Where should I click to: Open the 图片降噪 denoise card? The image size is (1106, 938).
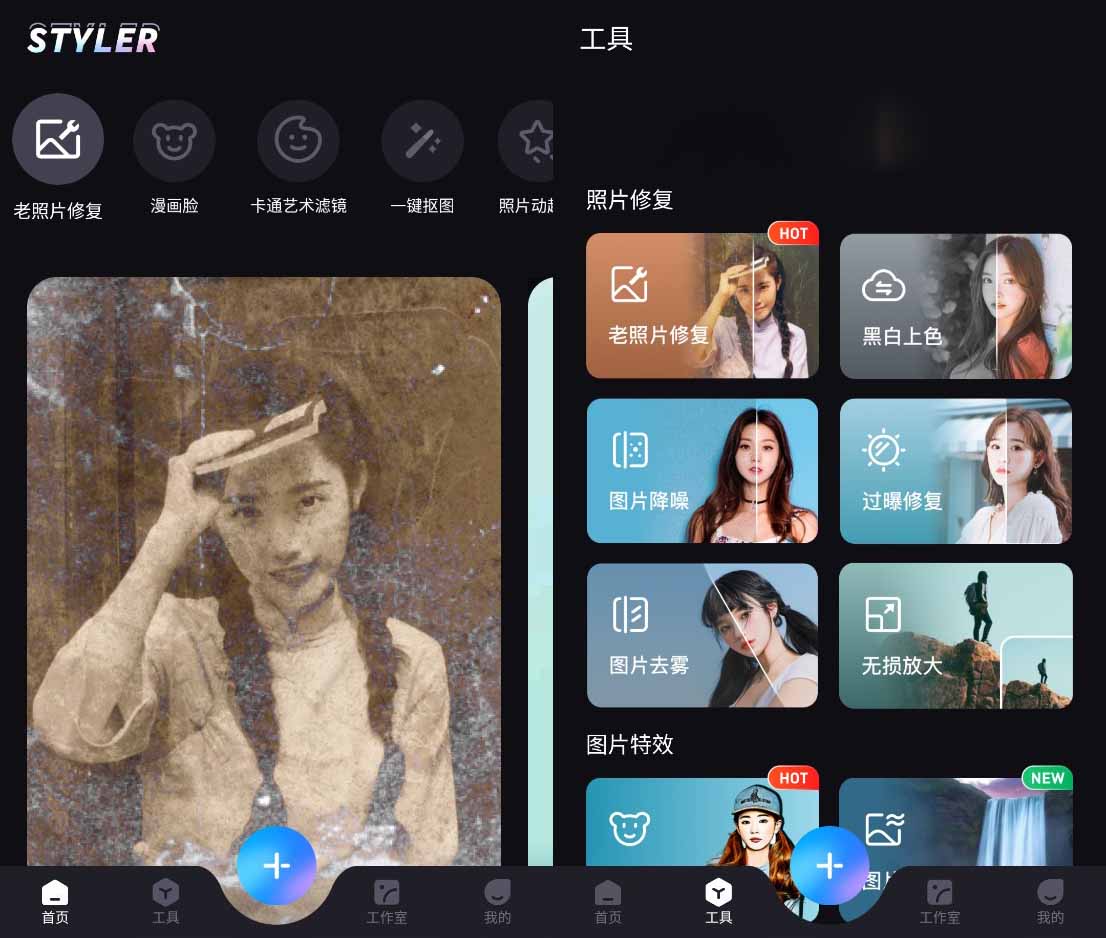pos(702,471)
